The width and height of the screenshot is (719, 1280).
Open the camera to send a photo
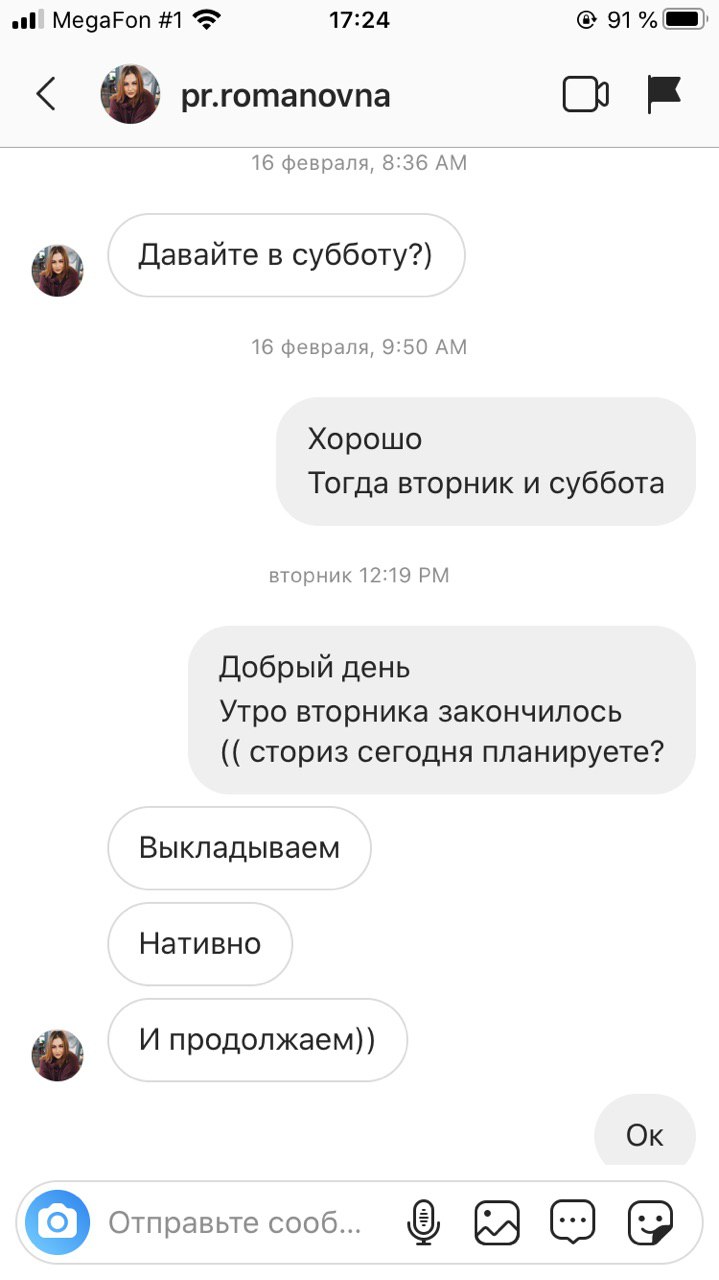point(58,1222)
